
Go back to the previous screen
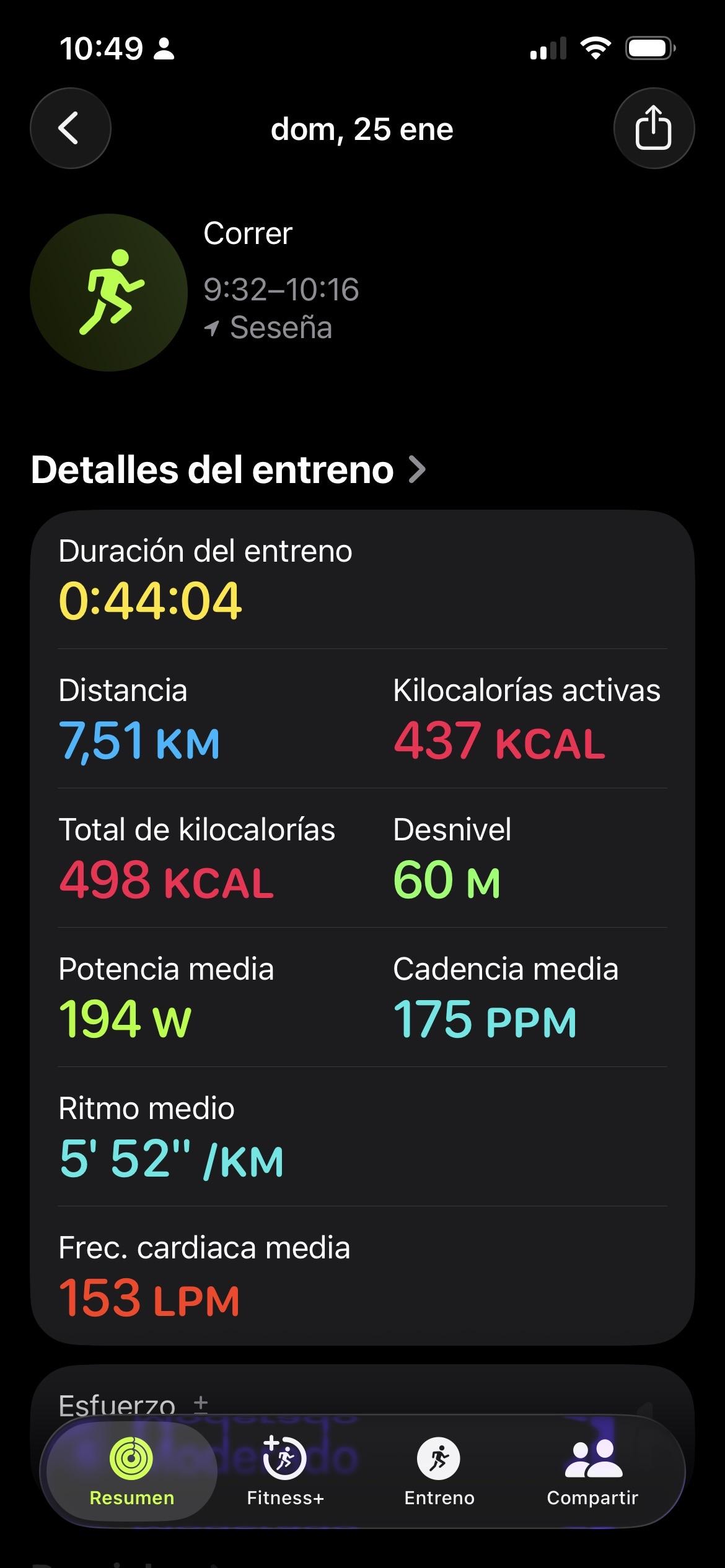[70, 128]
